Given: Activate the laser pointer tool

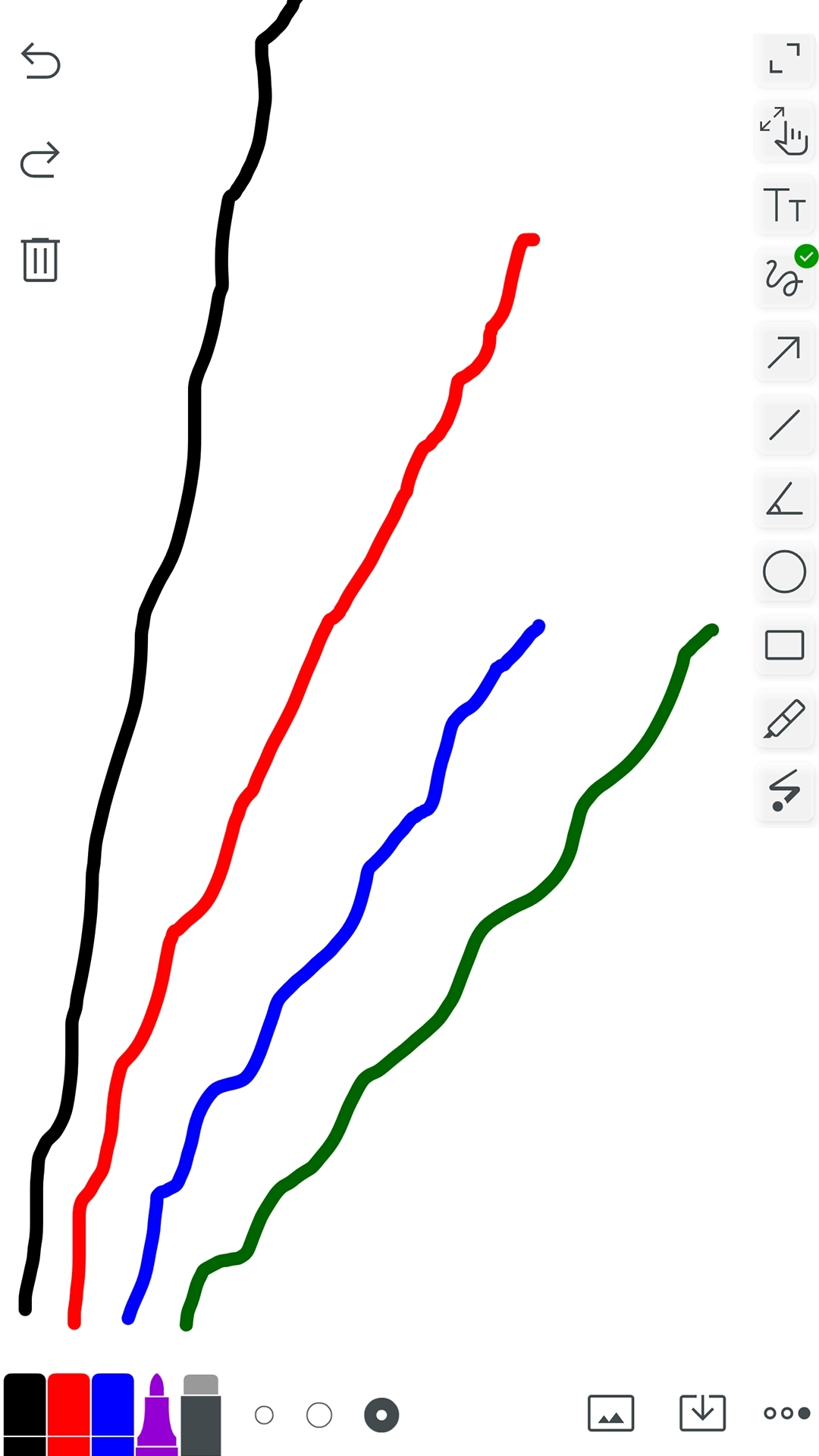Looking at the screenshot, I should click(x=784, y=792).
